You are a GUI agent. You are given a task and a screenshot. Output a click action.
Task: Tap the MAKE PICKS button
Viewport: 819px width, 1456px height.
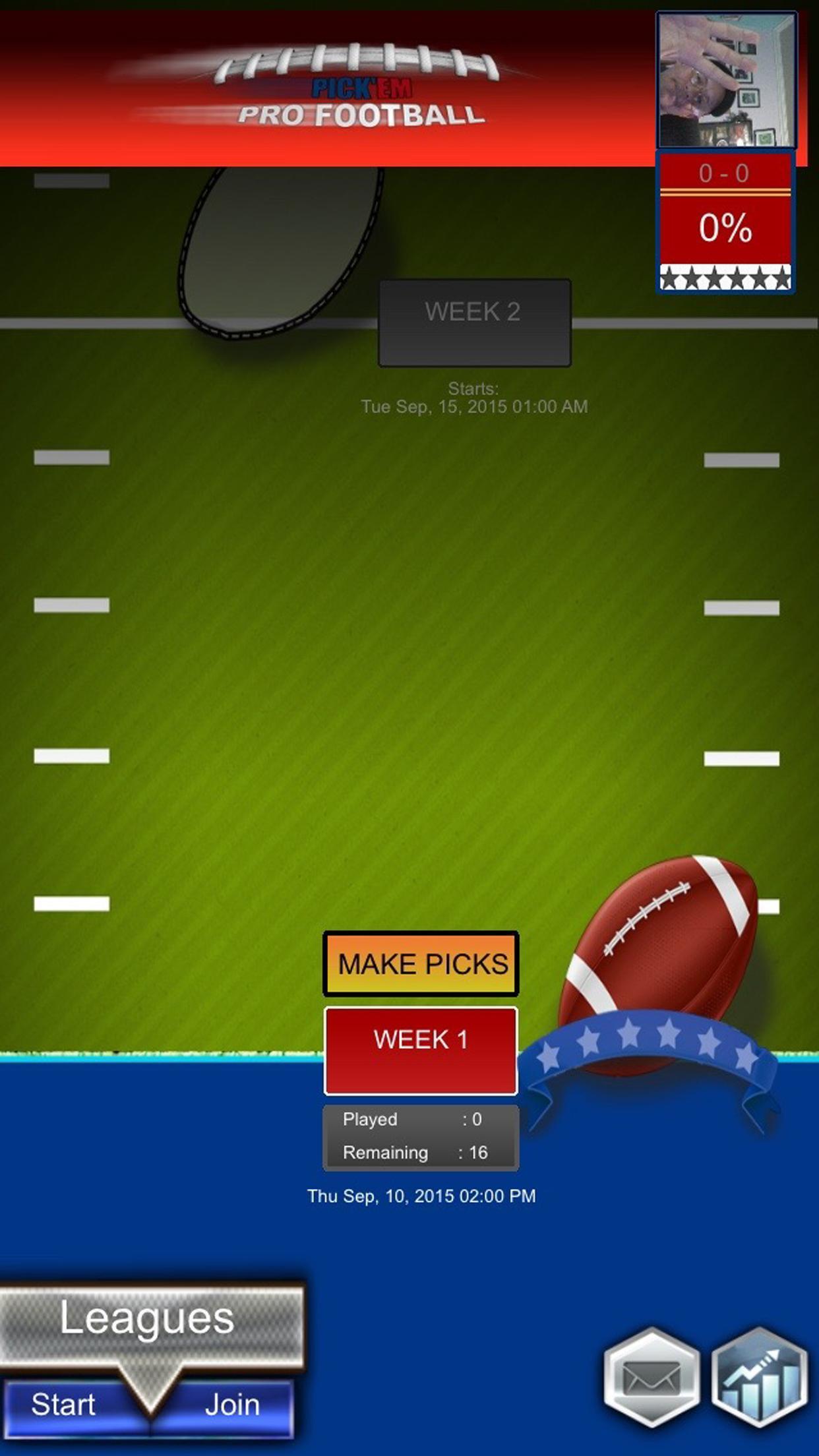pyautogui.click(x=421, y=963)
